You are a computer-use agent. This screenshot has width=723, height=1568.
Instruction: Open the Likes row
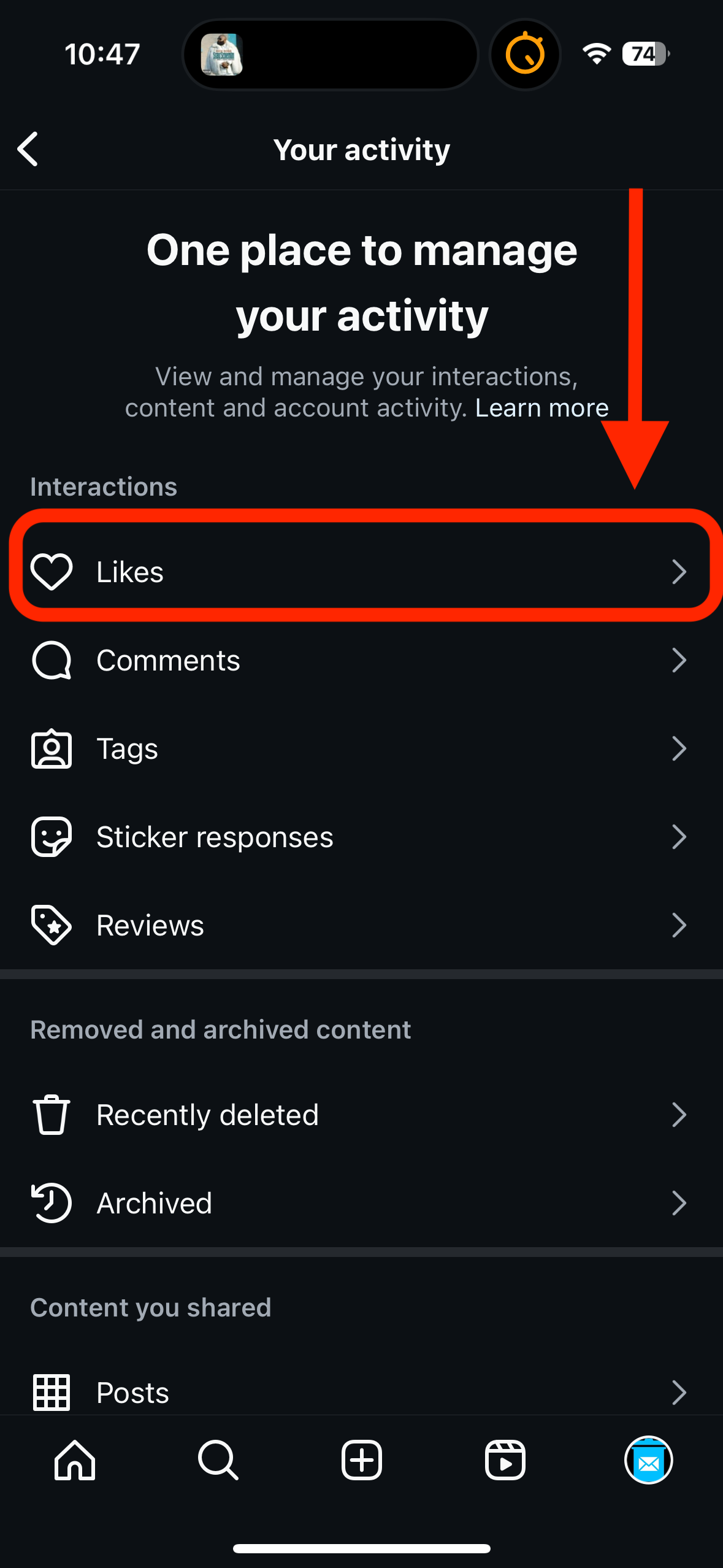click(361, 572)
